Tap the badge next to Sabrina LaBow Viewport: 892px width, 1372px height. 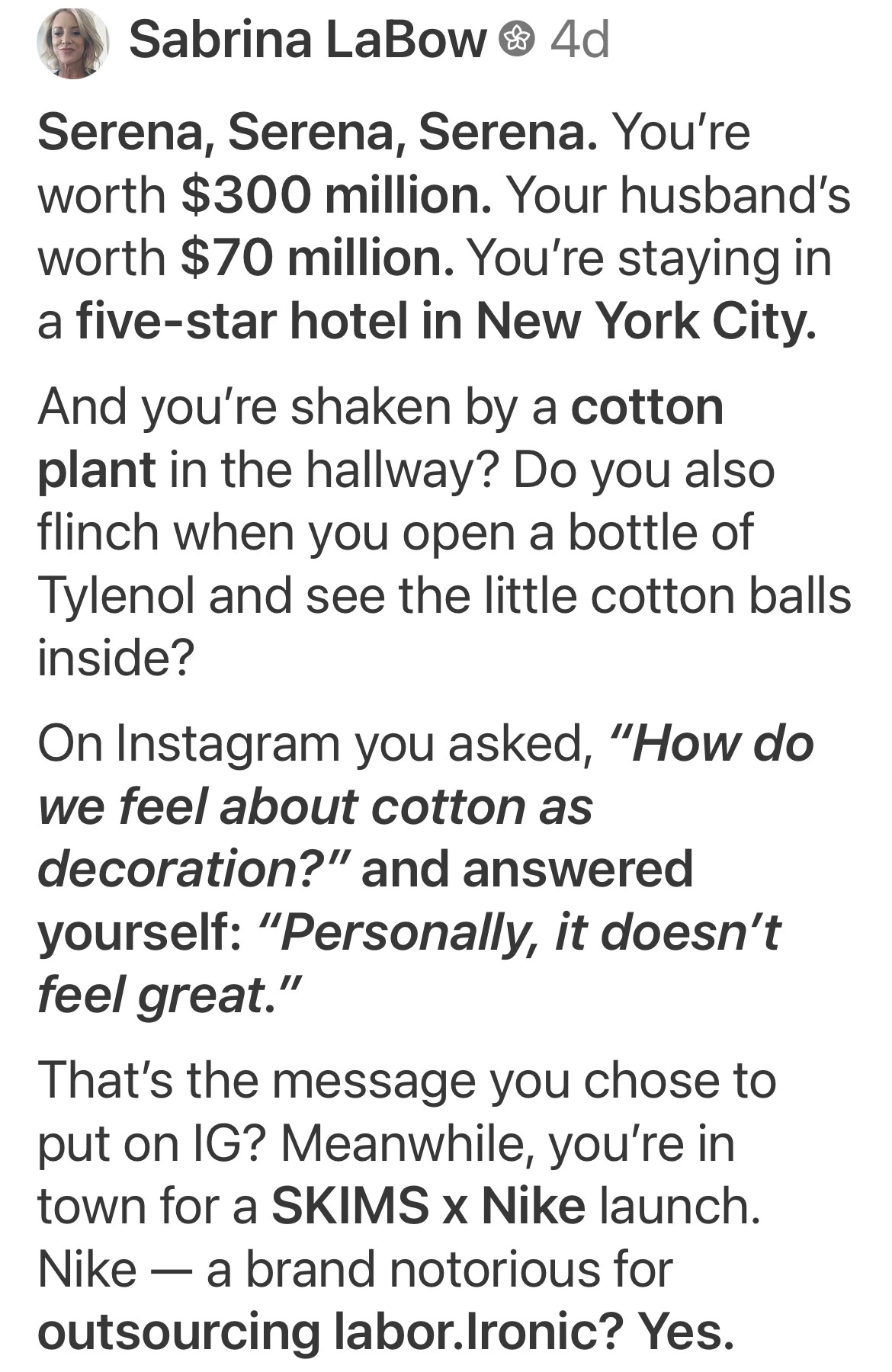click(x=516, y=41)
